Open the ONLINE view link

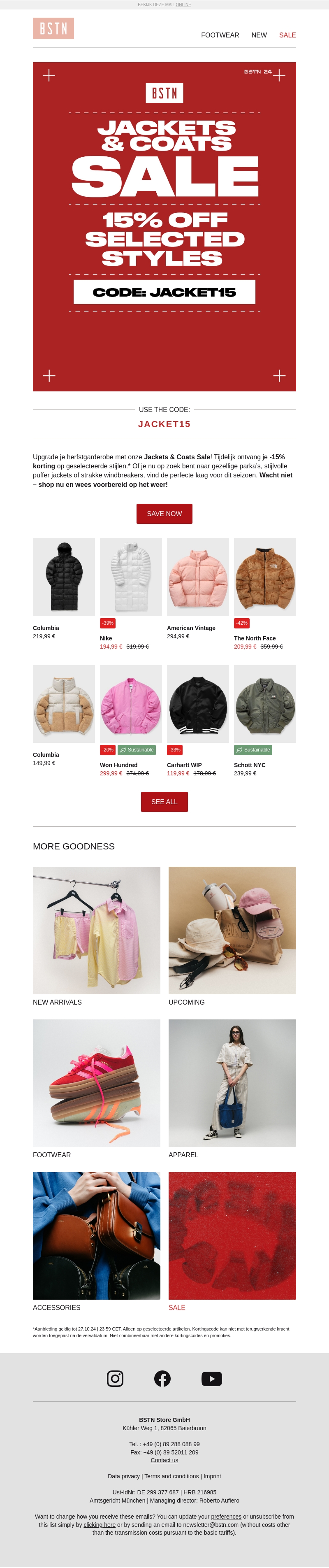(x=183, y=4)
